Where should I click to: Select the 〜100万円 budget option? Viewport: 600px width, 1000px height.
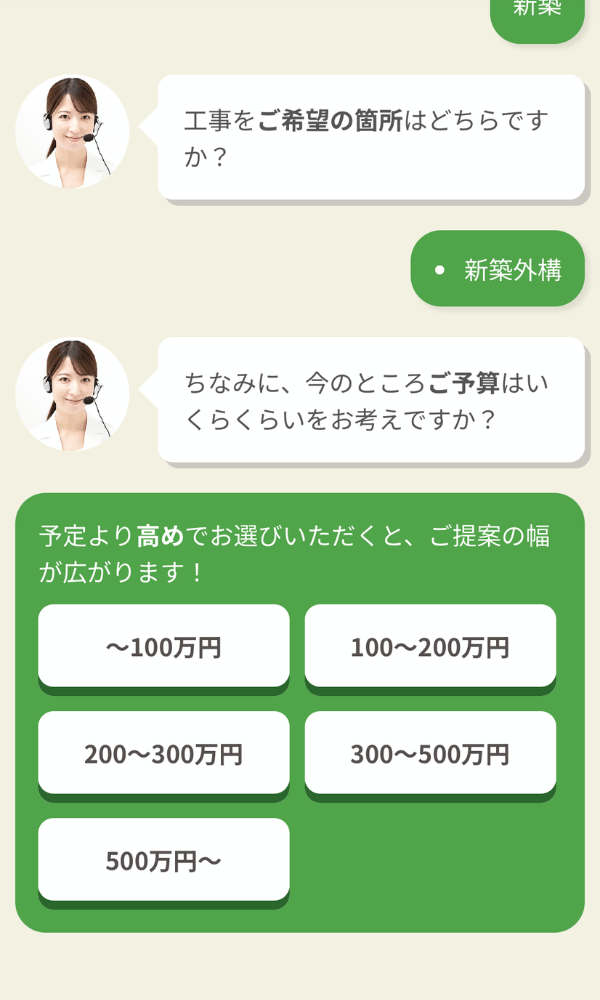point(163,646)
